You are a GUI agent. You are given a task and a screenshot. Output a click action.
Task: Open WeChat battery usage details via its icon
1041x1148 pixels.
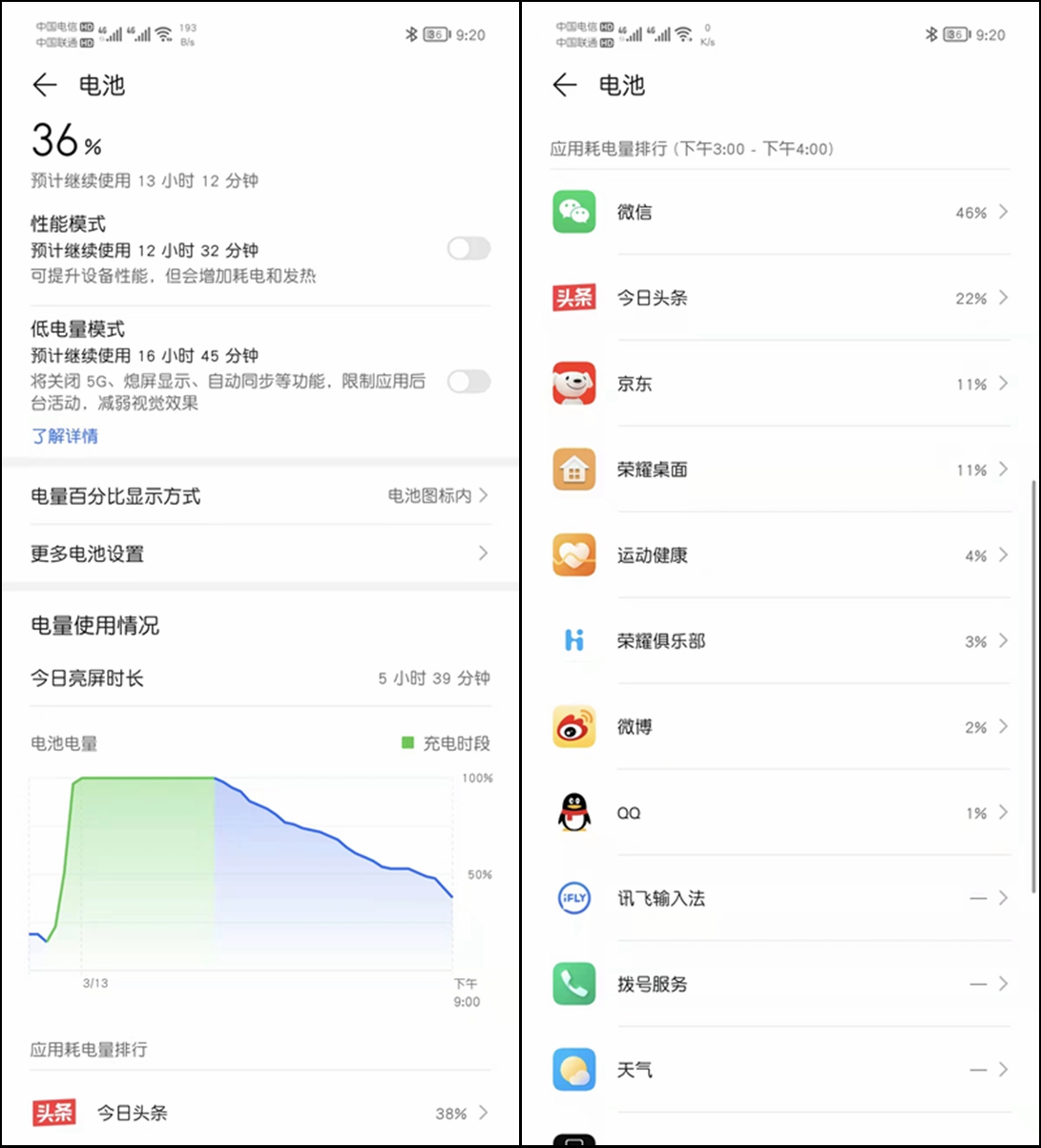pyautogui.click(x=573, y=212)
